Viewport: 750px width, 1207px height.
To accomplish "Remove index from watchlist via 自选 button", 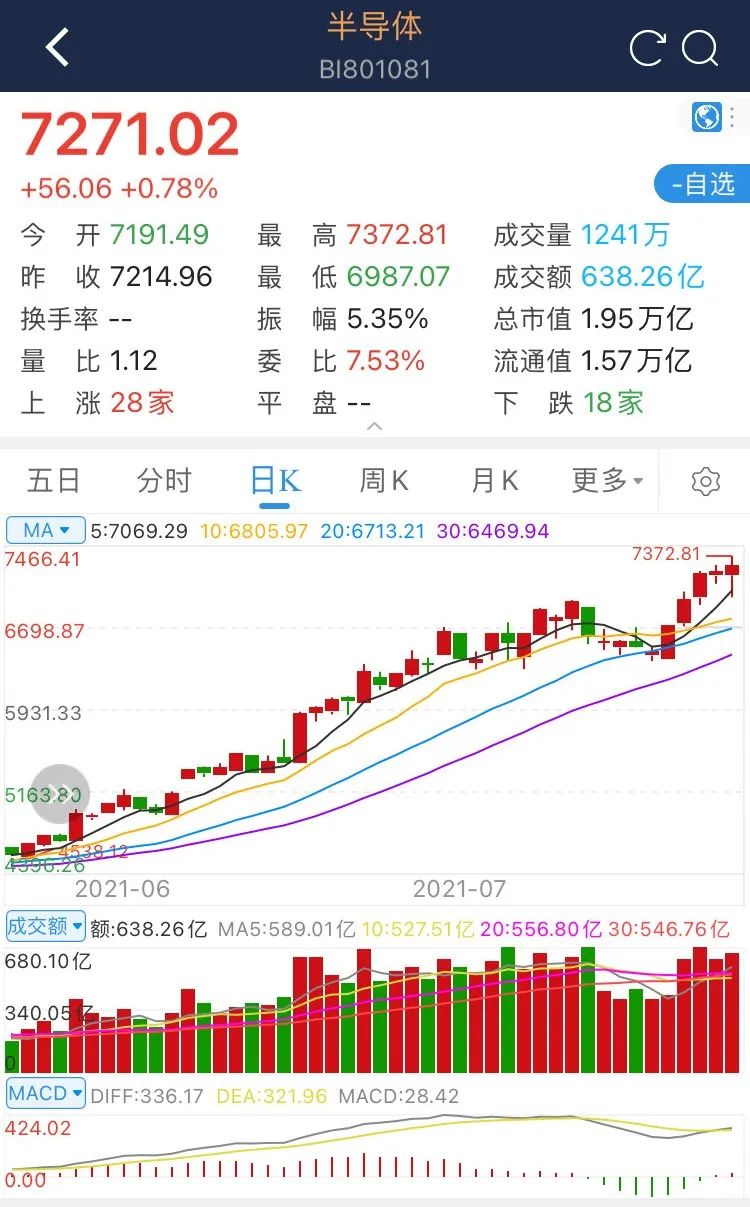I will pos(702,184).
